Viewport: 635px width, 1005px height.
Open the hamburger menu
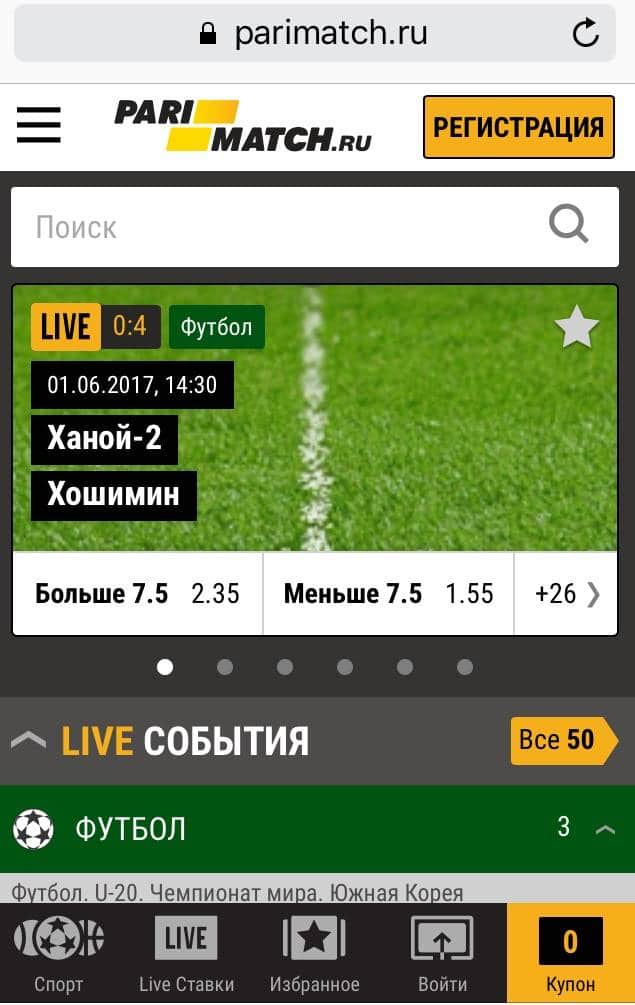[38, 126]
